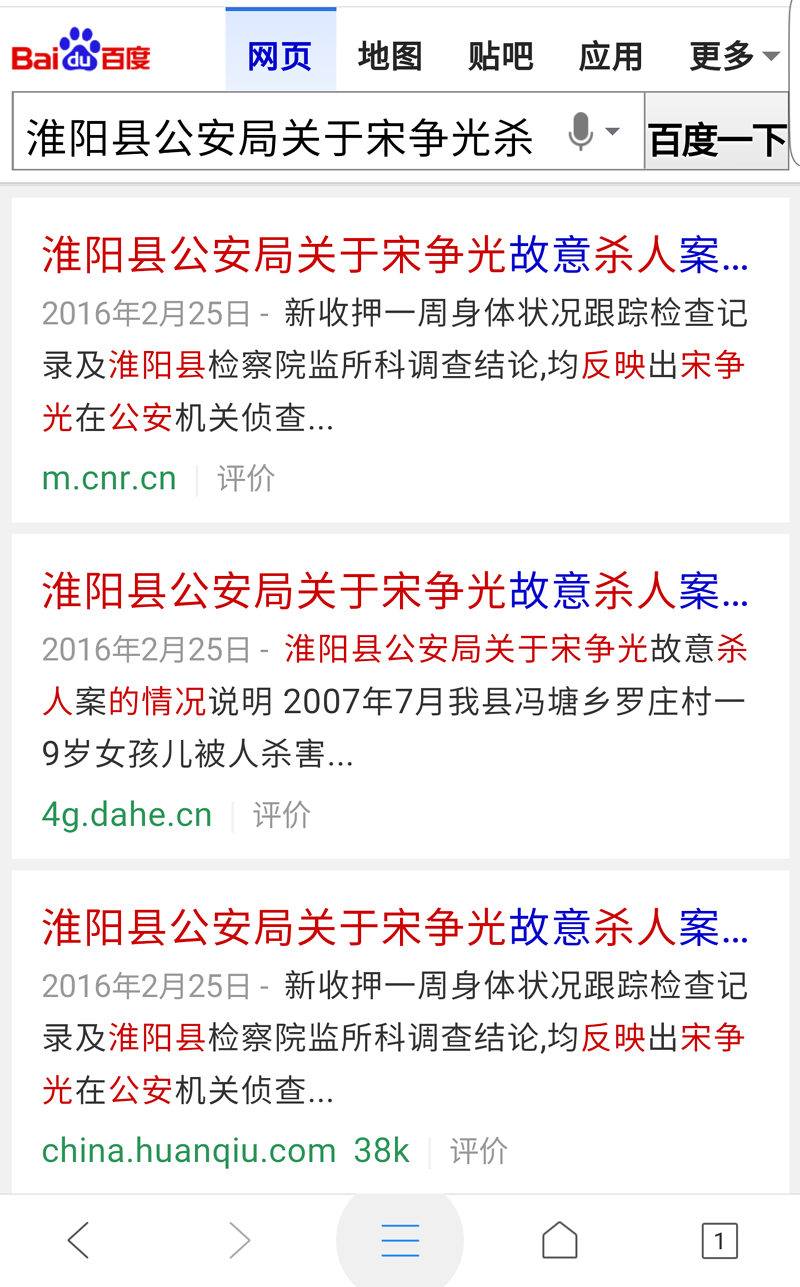Open the browser tab switcher
This screenshot has height=1287, width=800.
point(719,1241)
